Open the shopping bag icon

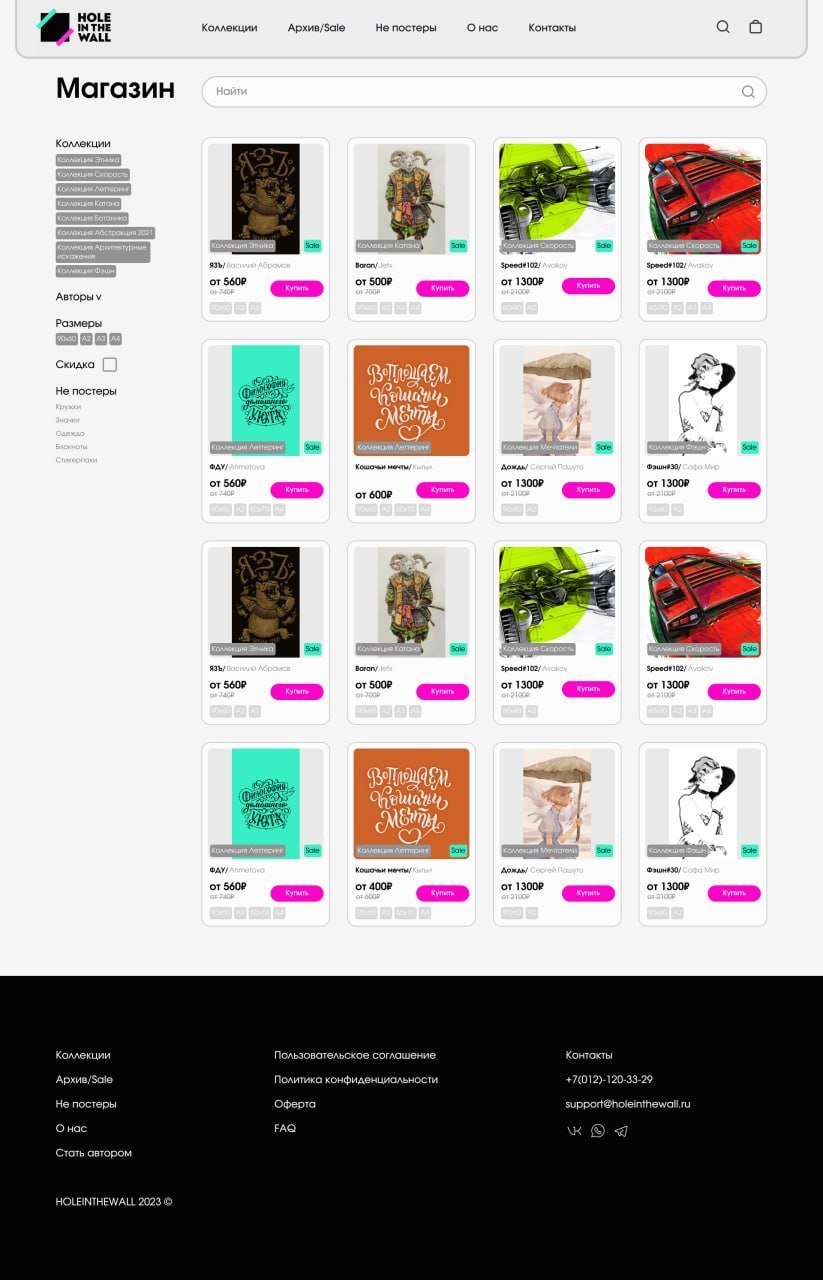tap(756, 27)
